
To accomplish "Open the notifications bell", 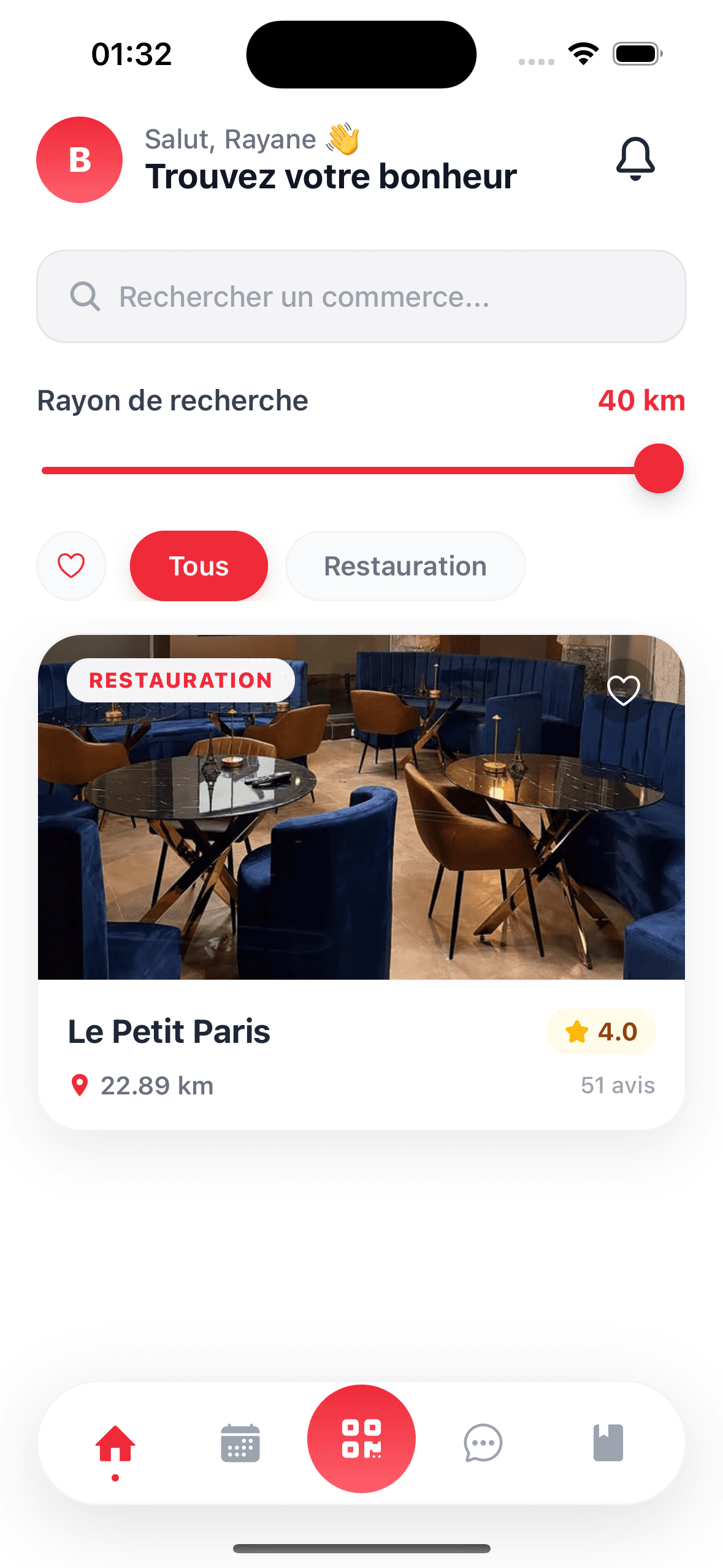I will tap(635, 158).
